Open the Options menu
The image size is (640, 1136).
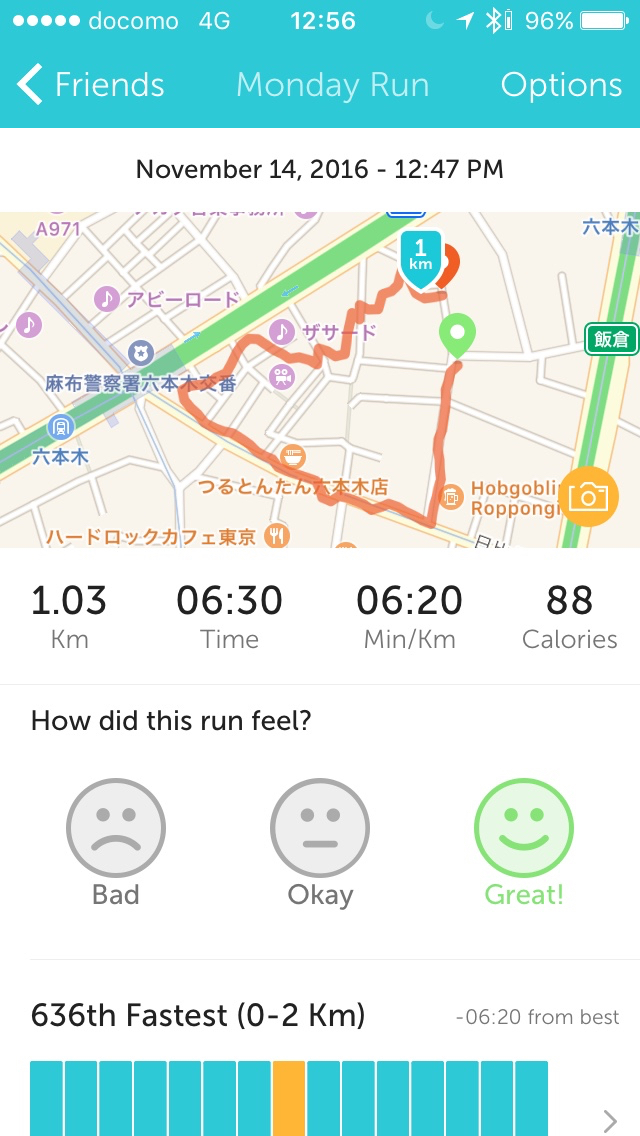pyautogui.click(x=561, y=85)
